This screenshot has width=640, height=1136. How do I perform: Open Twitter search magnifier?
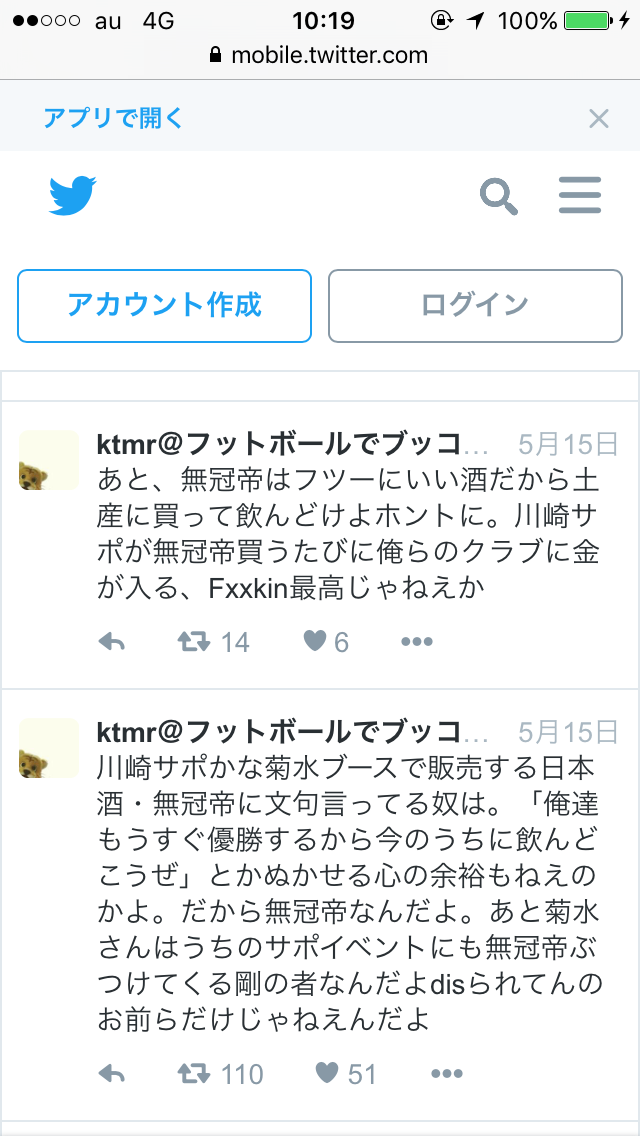[499, 196]
